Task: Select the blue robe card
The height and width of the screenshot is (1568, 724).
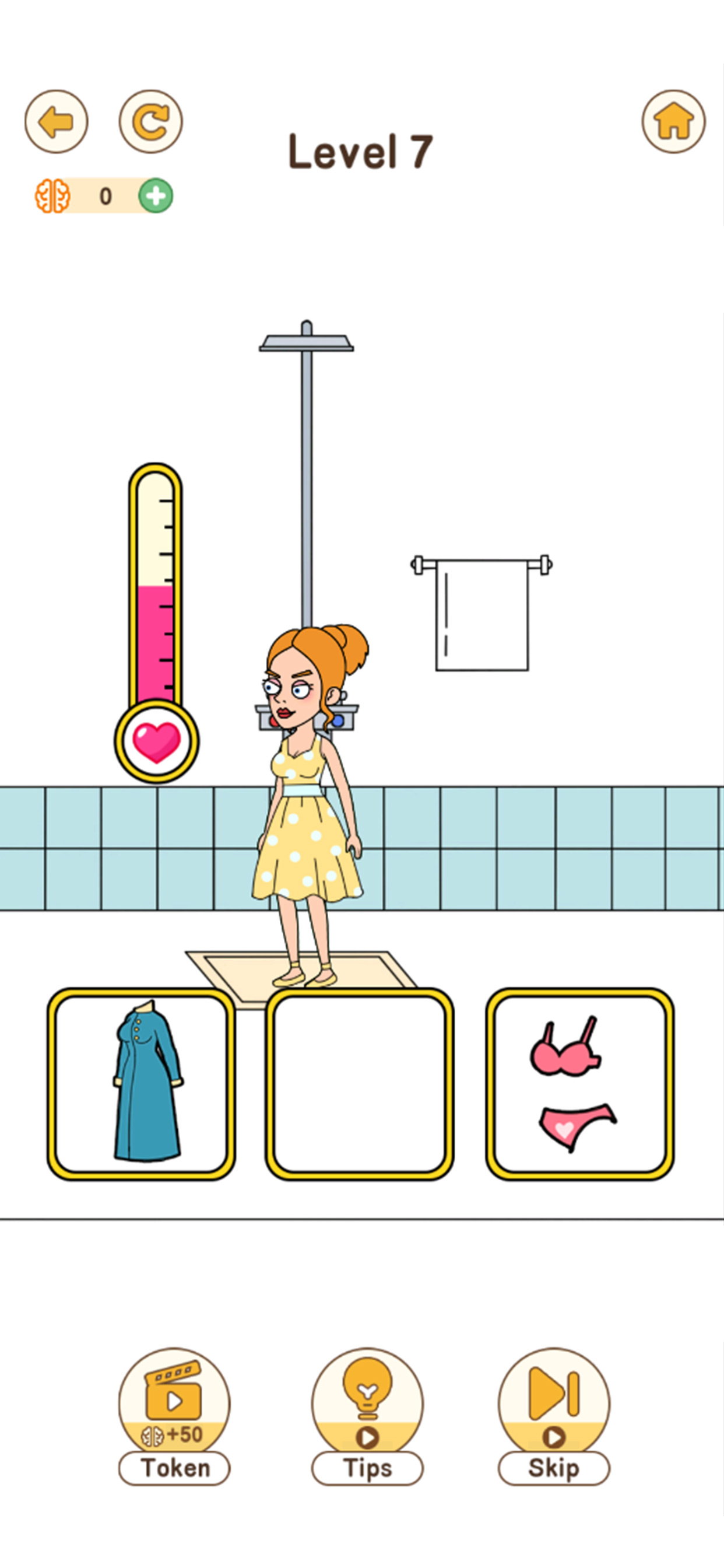Action: point(141,1084)
